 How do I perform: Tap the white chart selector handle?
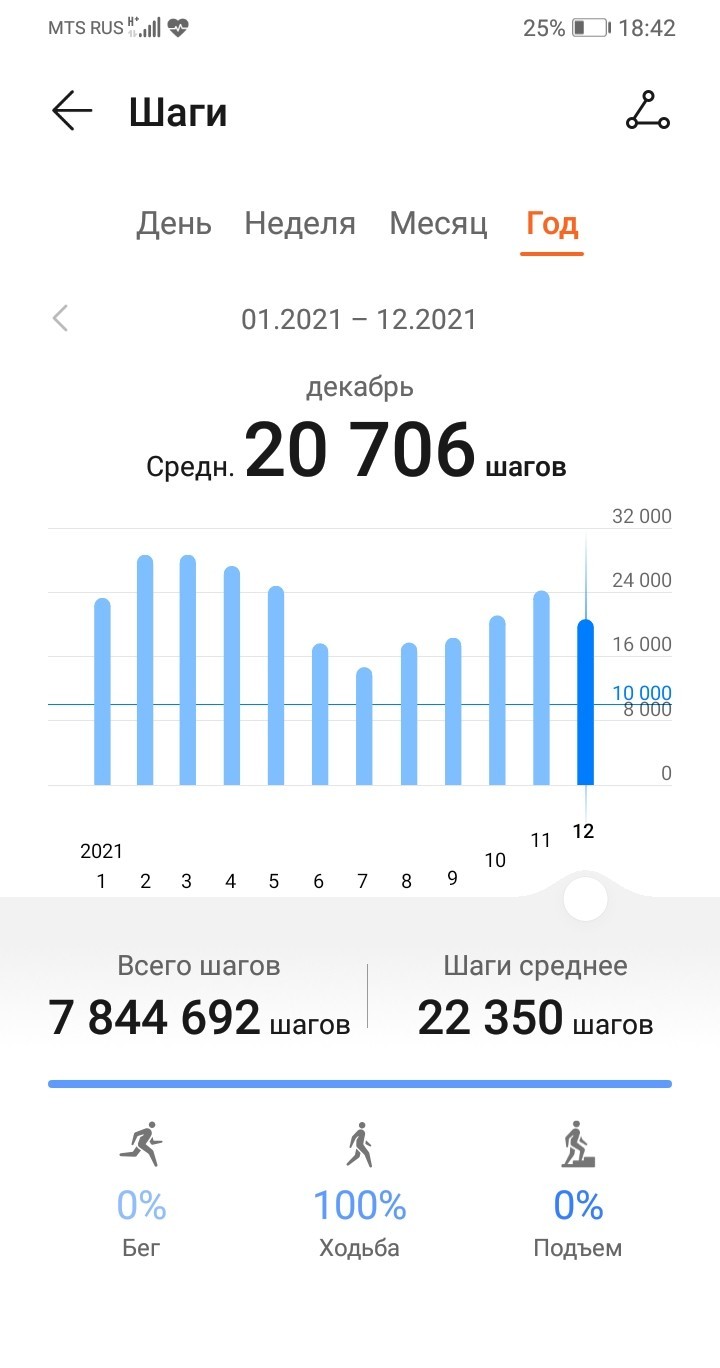pos(585,899)
